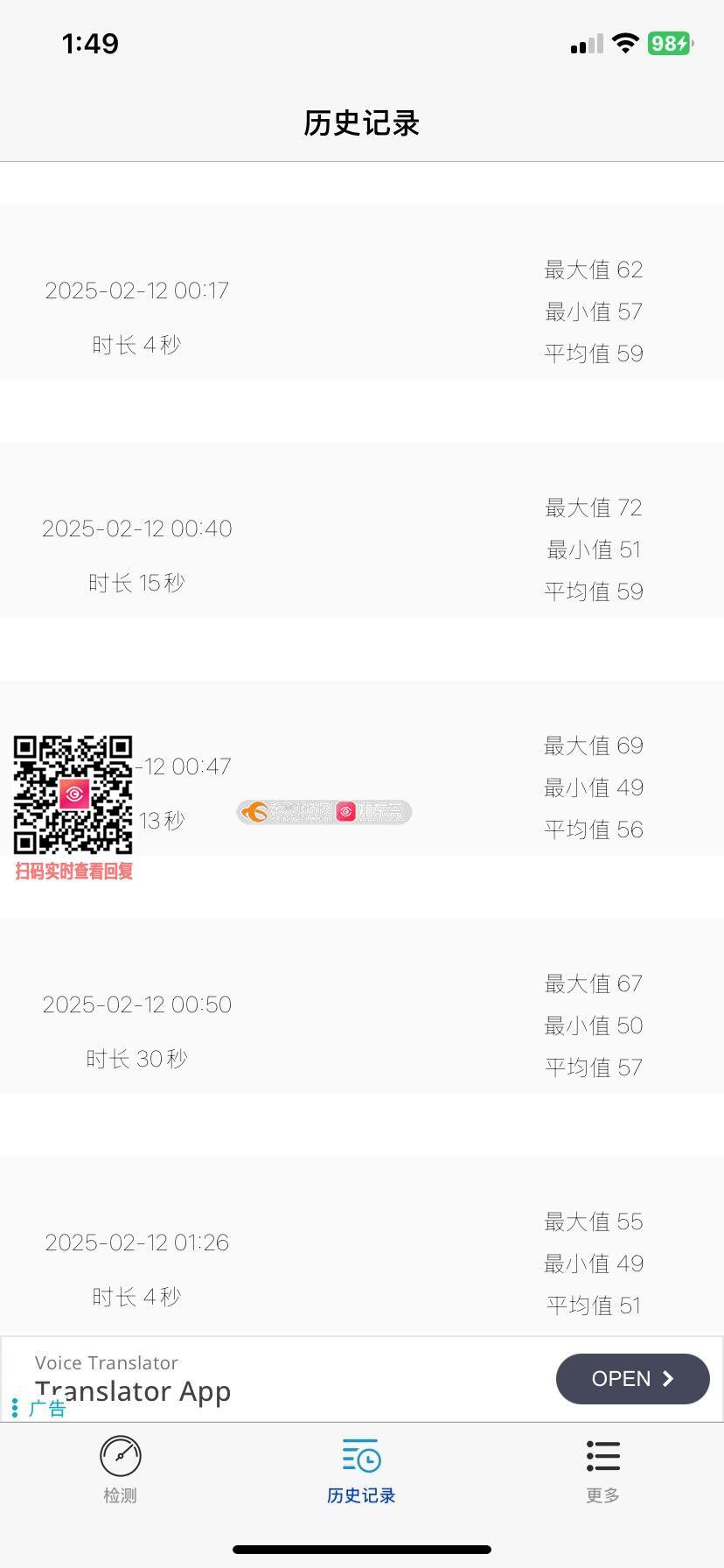View the 2025-02-12 00:40 record
This screenshot has width=724, height=1568.
(x=362, y=530)
